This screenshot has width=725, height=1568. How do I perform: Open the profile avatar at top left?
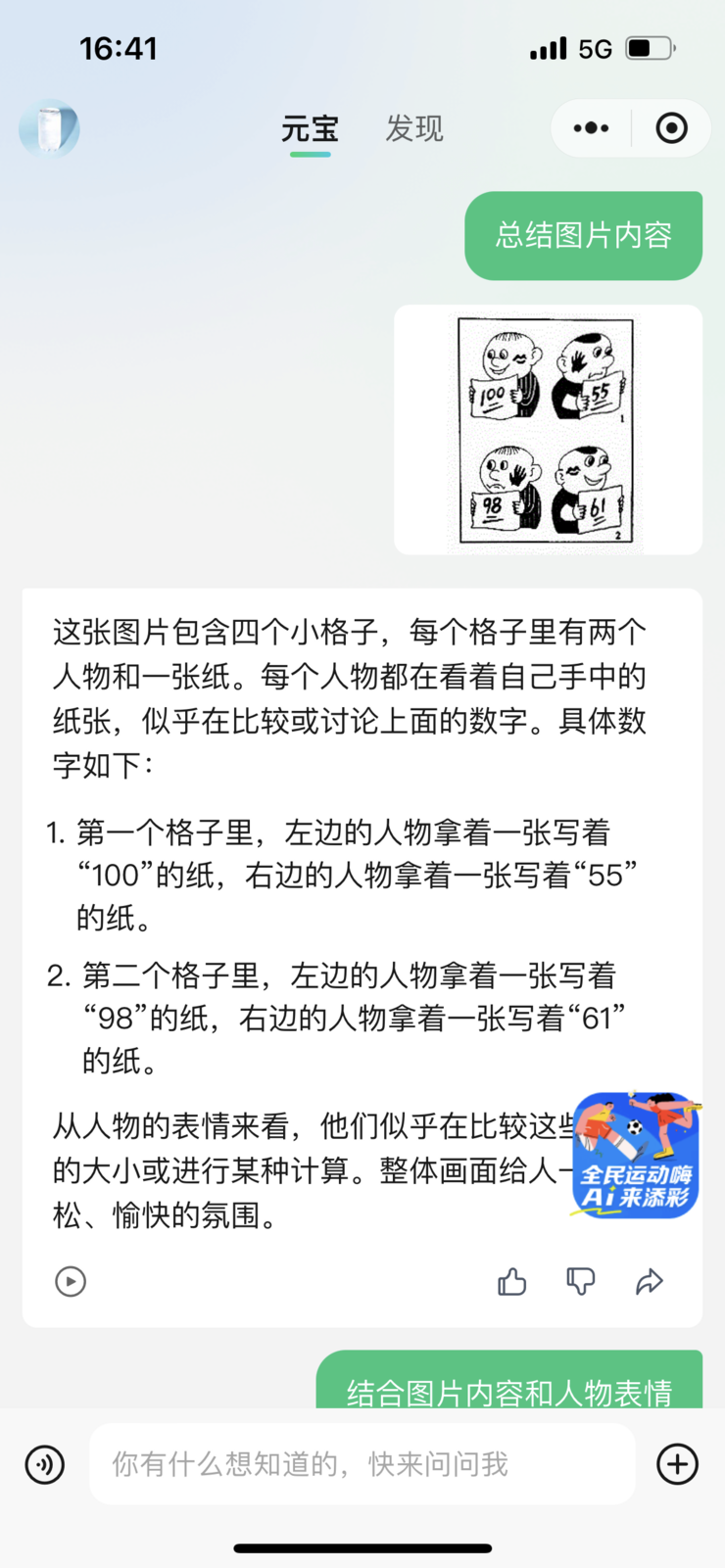(x=49, y=128)
